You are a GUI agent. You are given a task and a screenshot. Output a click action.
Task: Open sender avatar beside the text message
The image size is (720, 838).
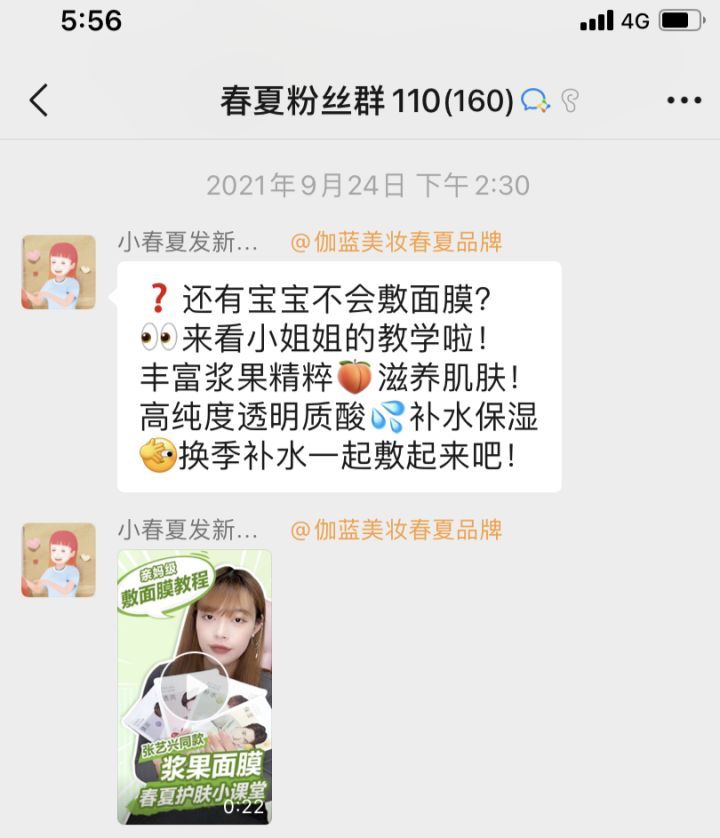pyautogui.click(x=59, y=272)
